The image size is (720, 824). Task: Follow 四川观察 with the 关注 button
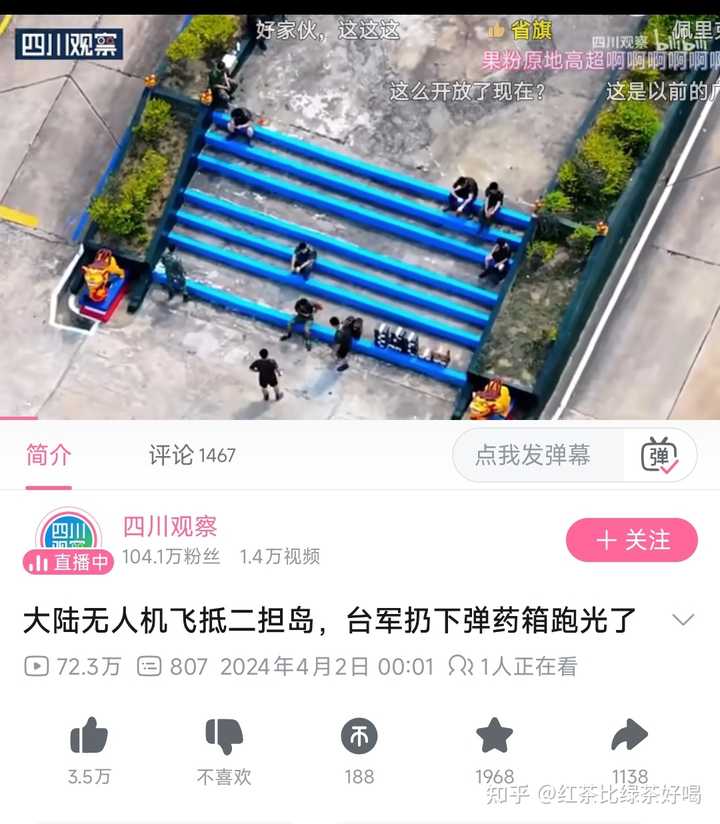[631, 540]
